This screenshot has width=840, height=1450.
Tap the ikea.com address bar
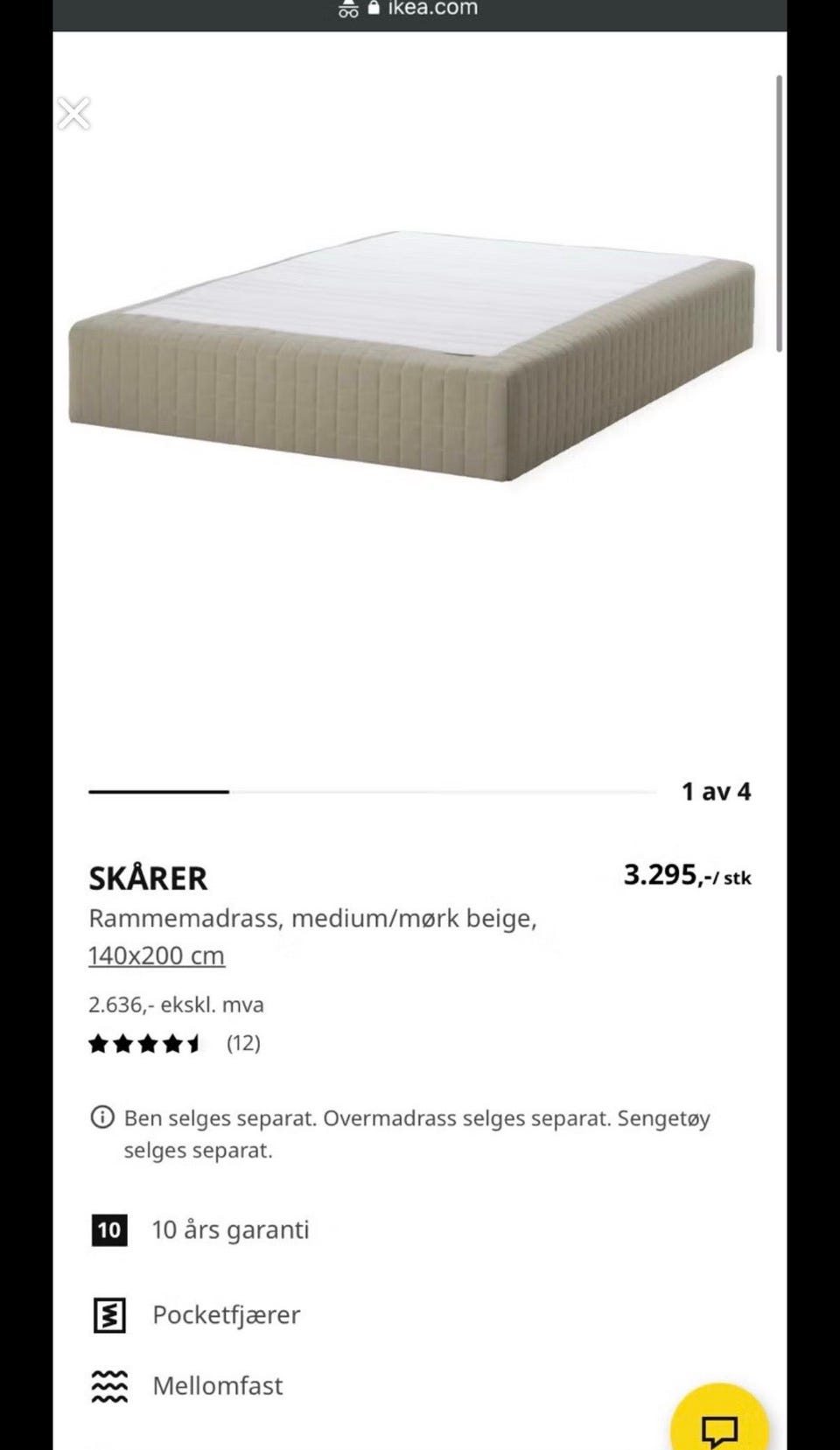pyautogui.click(x=420, y=10)
